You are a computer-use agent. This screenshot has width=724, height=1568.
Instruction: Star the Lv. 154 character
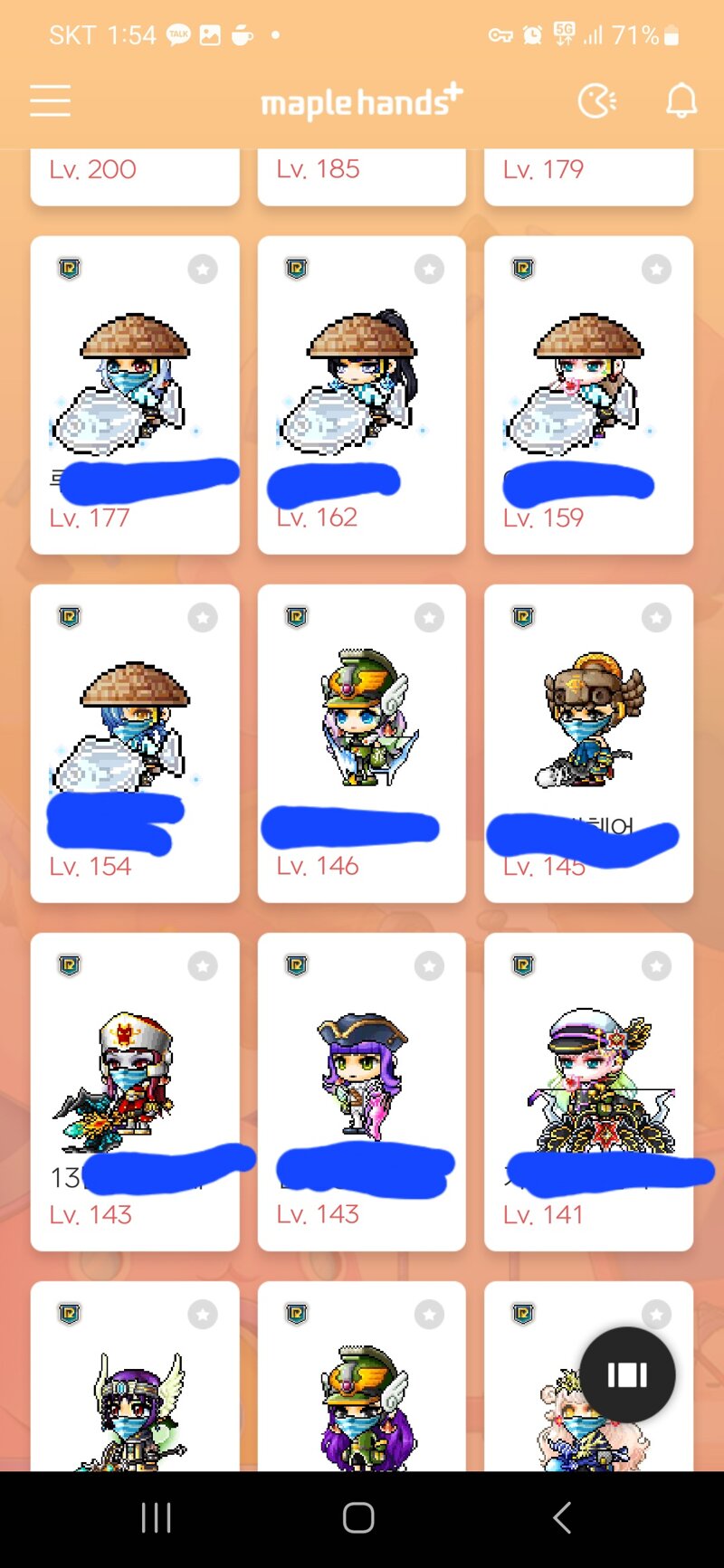coord(203,617)
